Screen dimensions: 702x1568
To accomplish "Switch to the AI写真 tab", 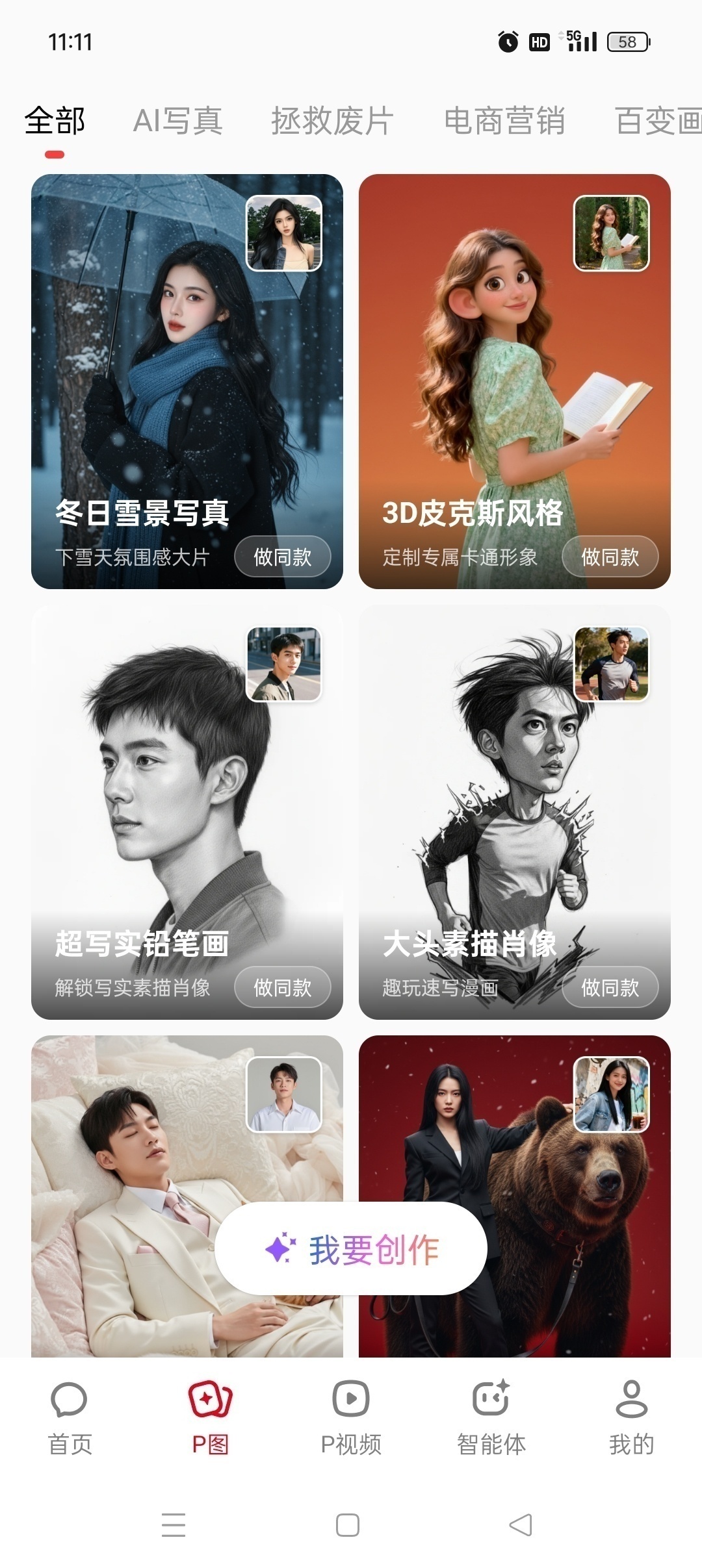I will 177,120.
